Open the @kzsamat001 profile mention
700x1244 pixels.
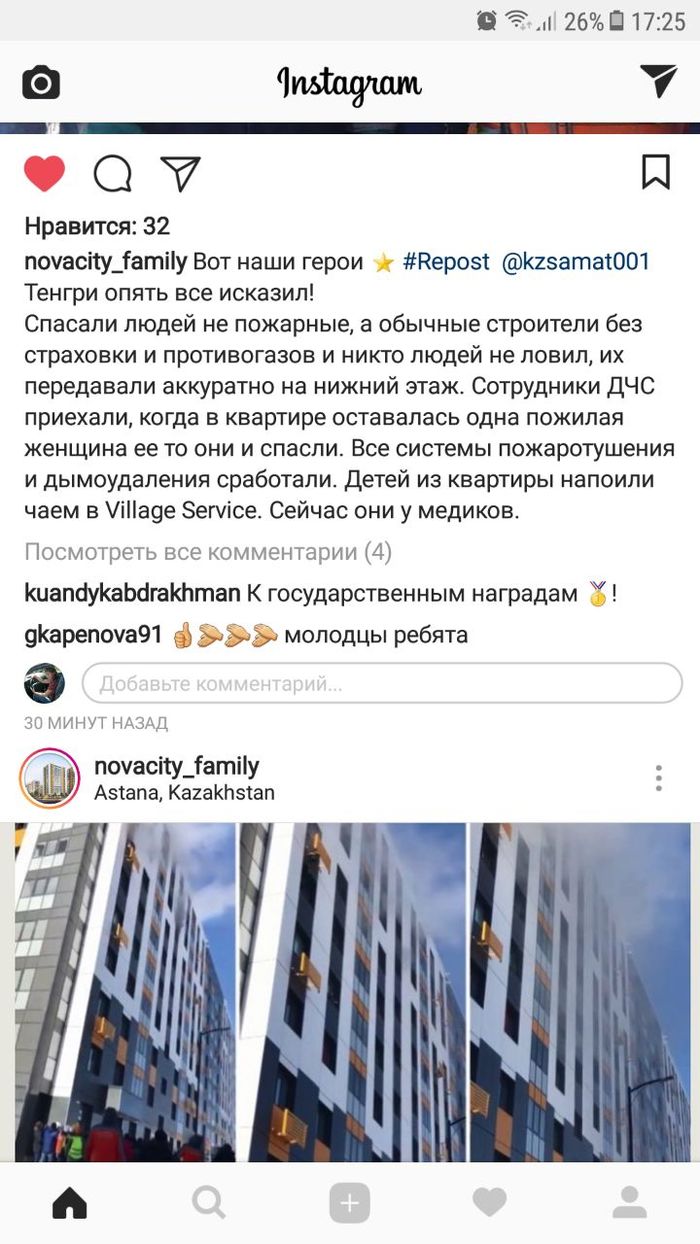point(575,262)
